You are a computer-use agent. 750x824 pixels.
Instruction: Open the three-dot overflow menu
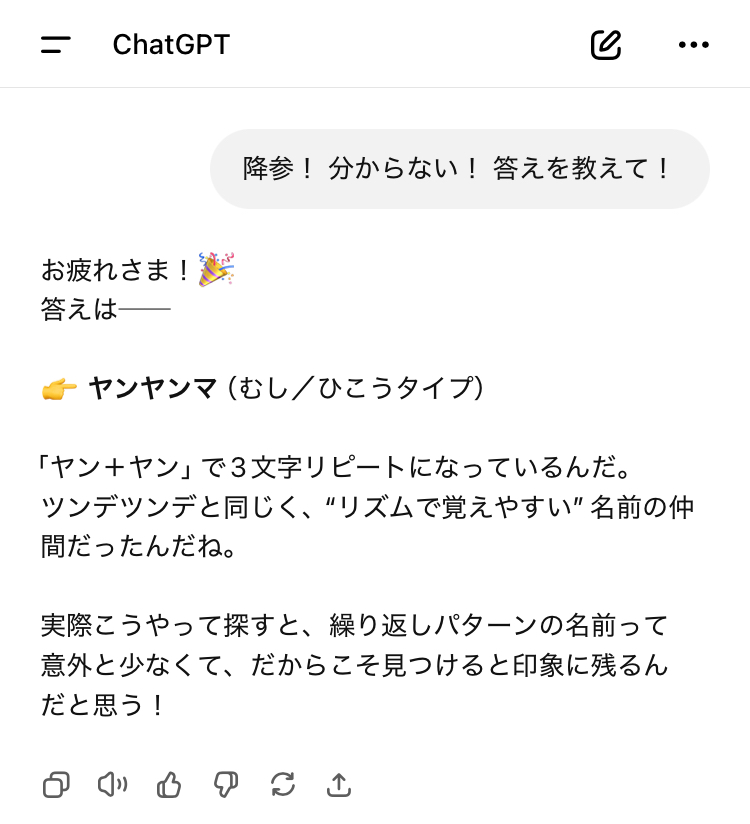tap(693, 45)
